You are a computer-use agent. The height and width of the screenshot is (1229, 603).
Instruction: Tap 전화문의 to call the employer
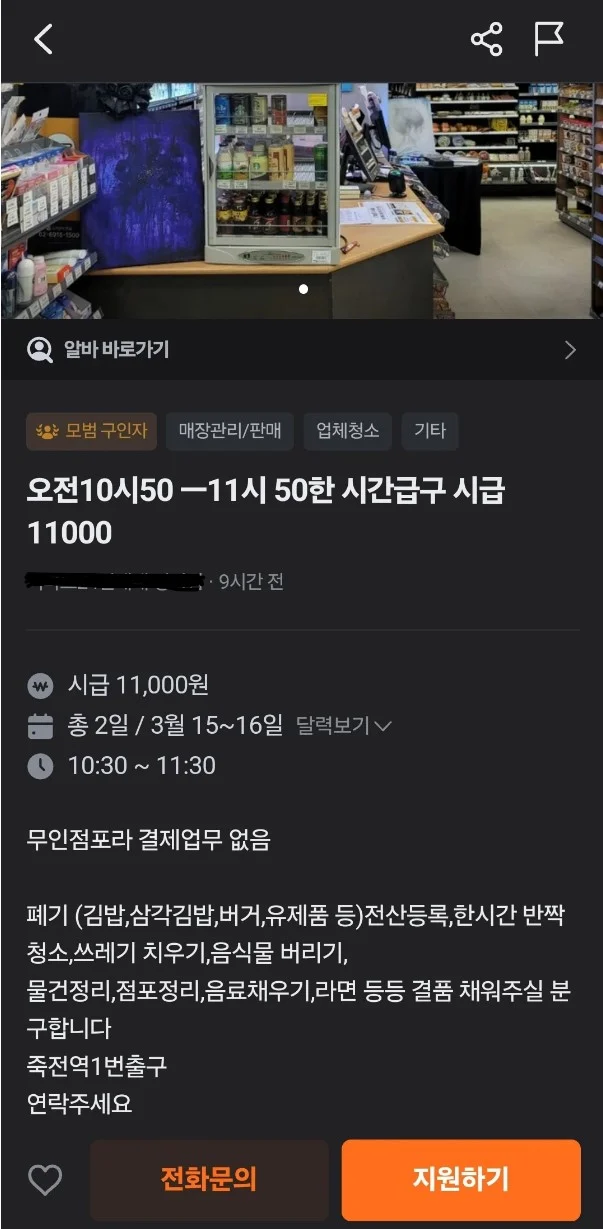[209, 1180]
